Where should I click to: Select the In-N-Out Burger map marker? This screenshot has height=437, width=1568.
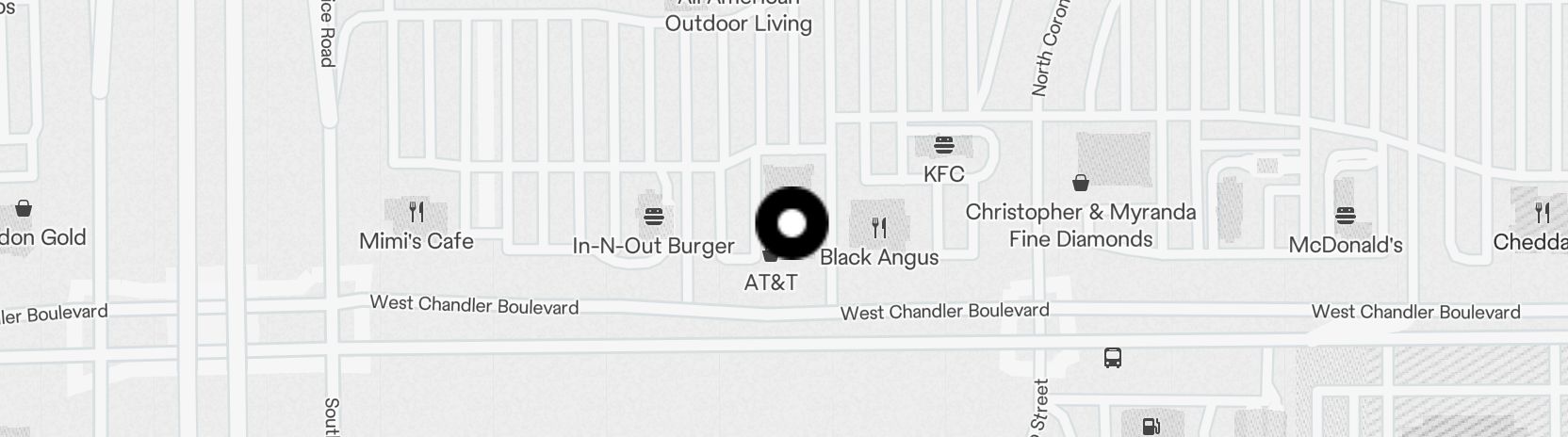click(x=654, y=217)
